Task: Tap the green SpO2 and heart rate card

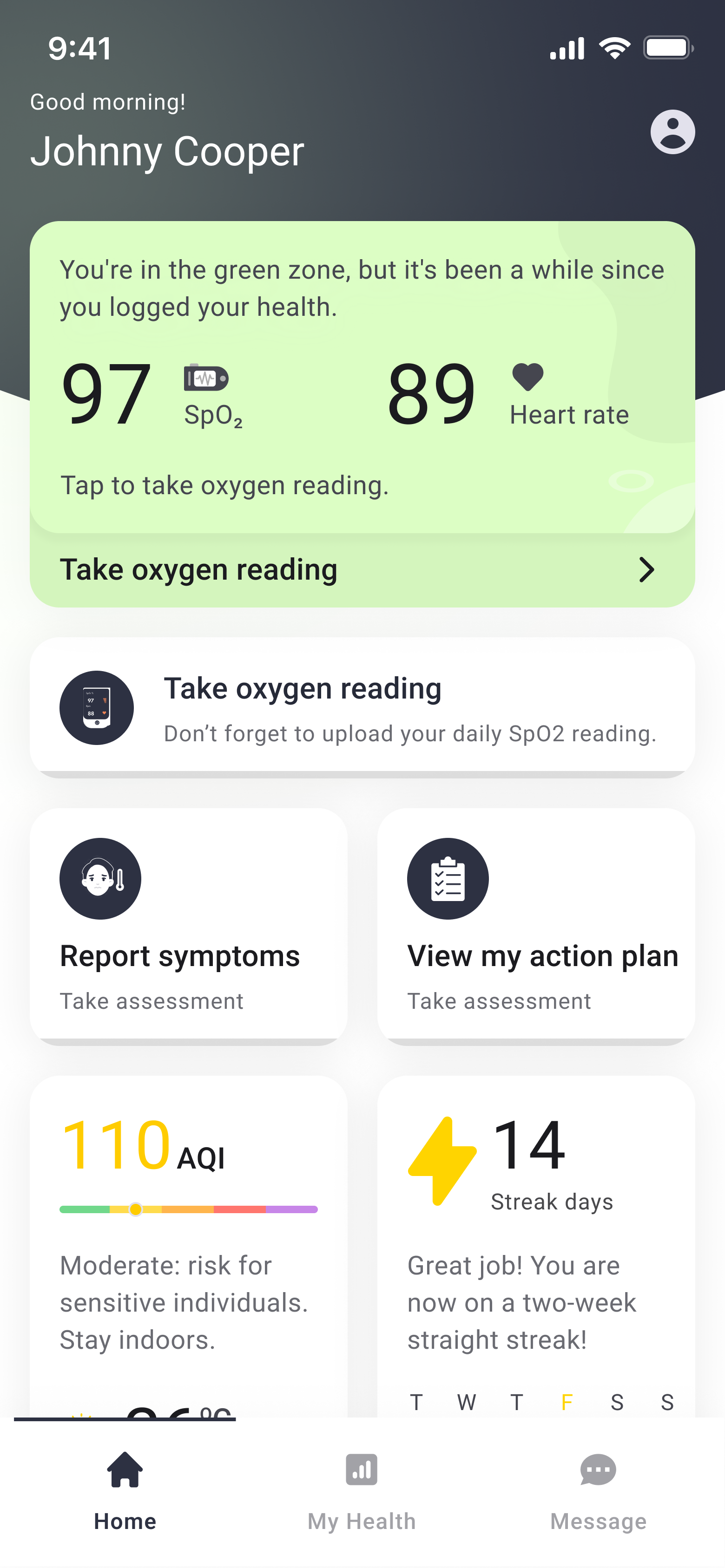Action: click(362, 378)
